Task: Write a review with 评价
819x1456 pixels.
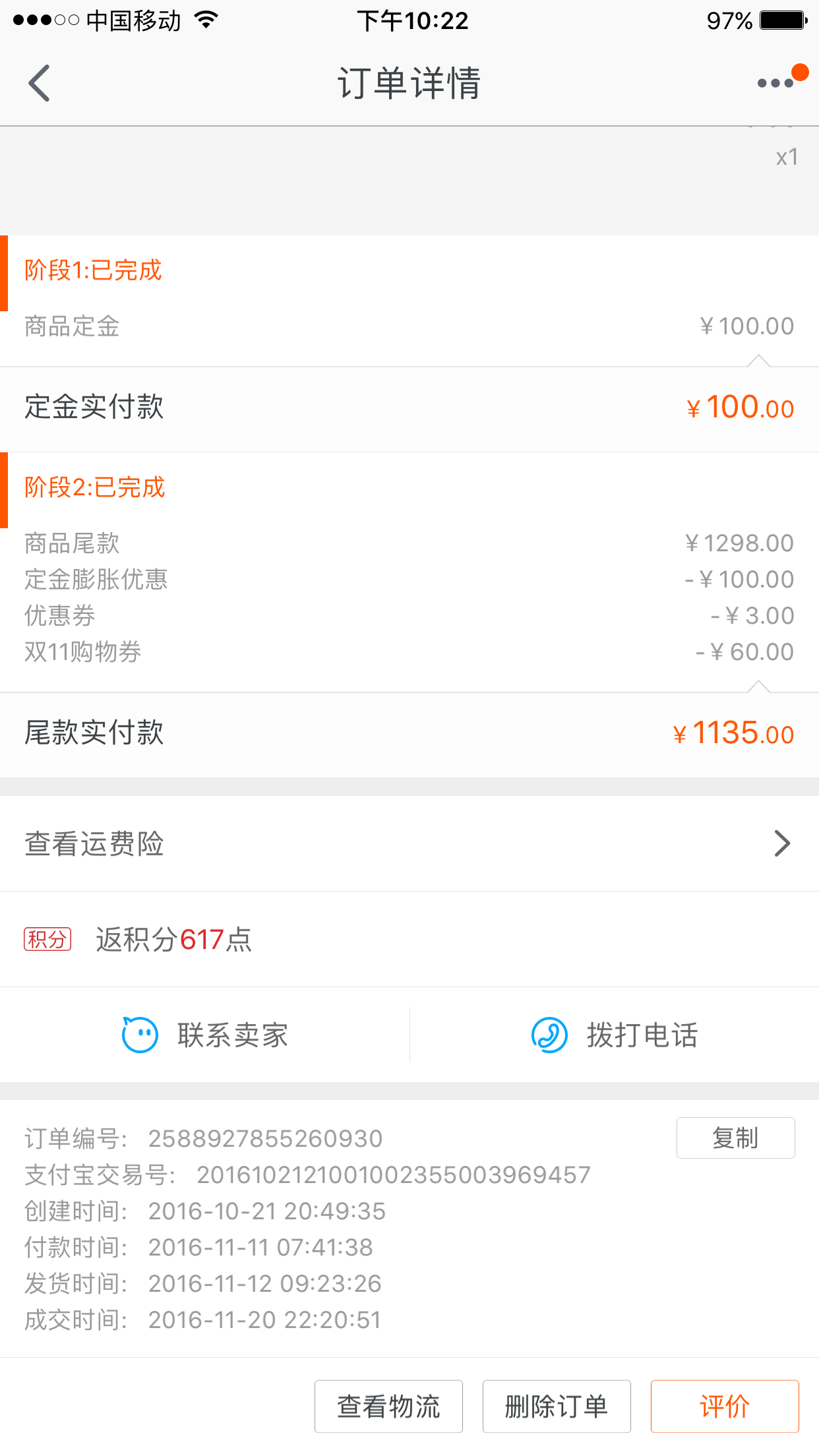Action: click(725, 1407)
